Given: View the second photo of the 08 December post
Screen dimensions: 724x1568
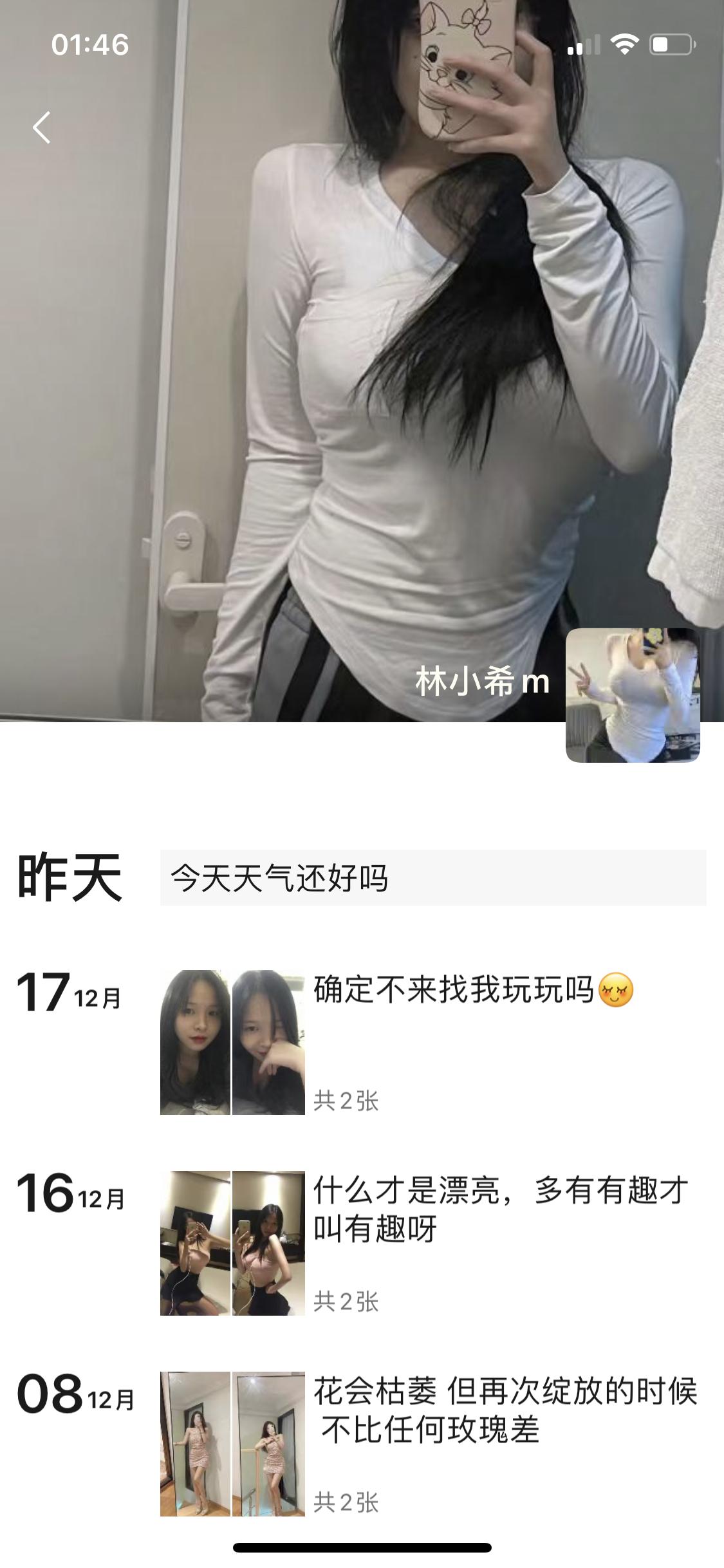Looking at the screenshot, I should pyautogui.click(x=268, y=1444).
